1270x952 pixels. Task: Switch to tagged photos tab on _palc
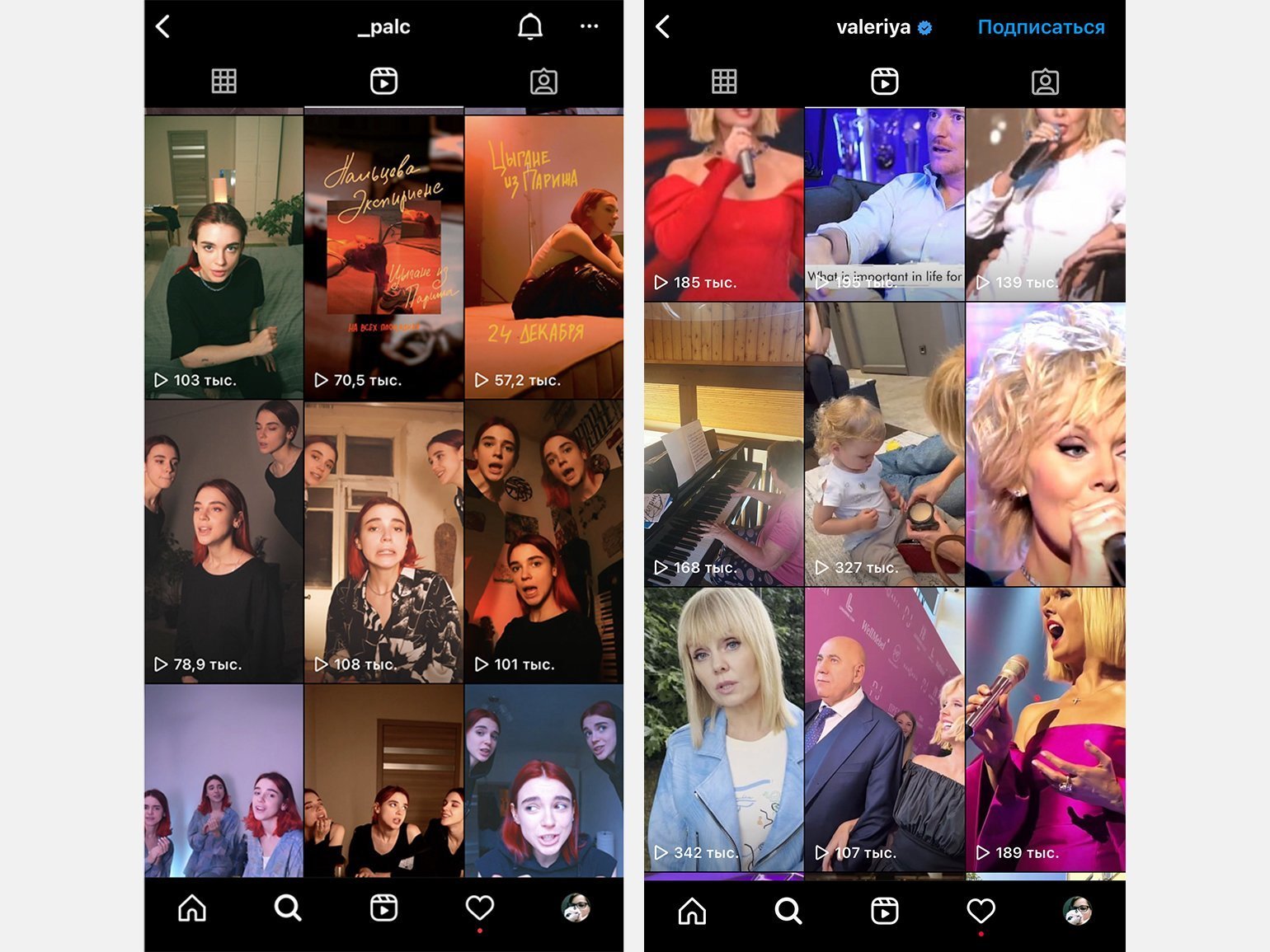pyautogui.click(x=543, y=81)
